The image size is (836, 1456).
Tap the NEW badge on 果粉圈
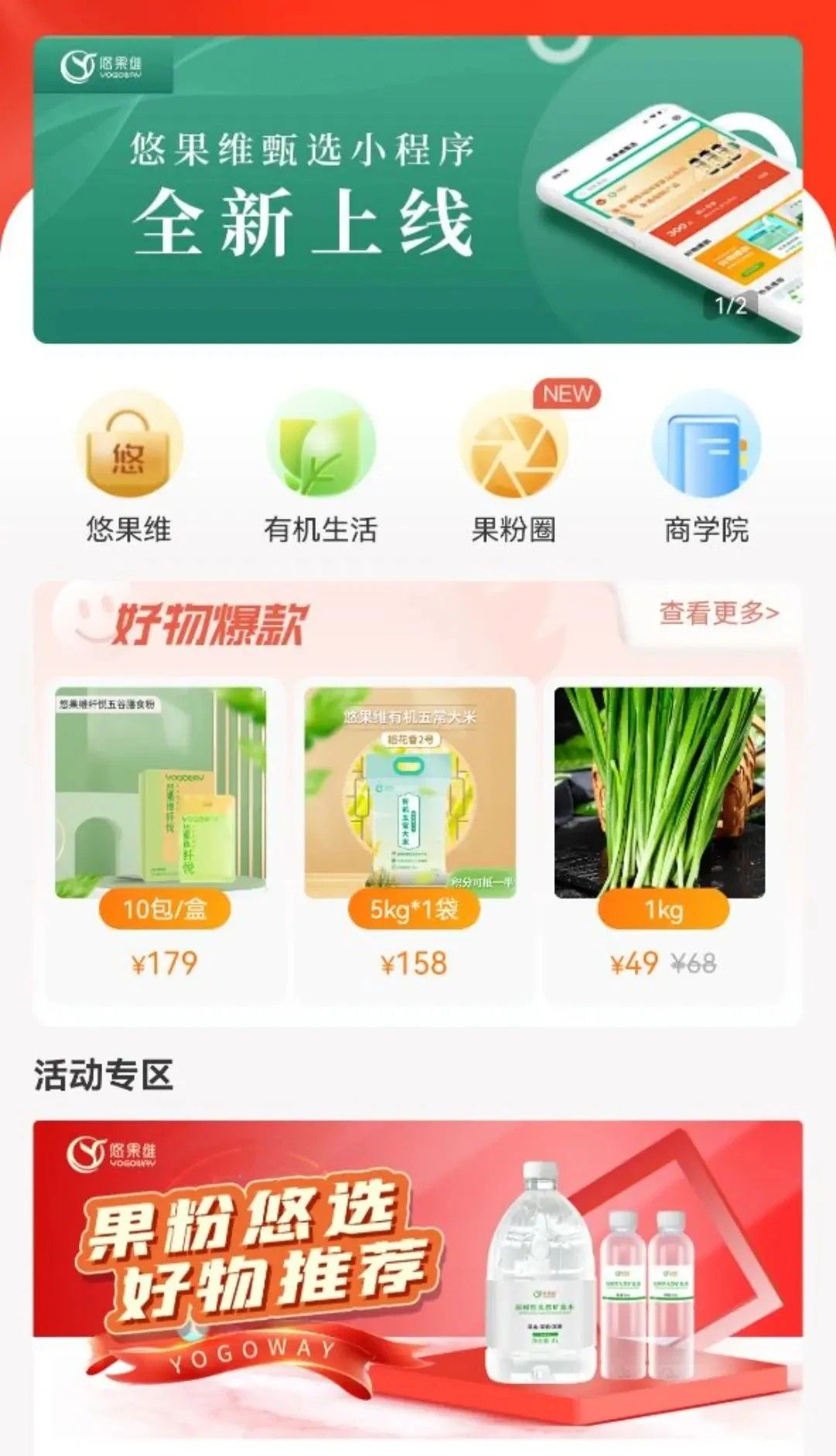(x=564, y=393)
